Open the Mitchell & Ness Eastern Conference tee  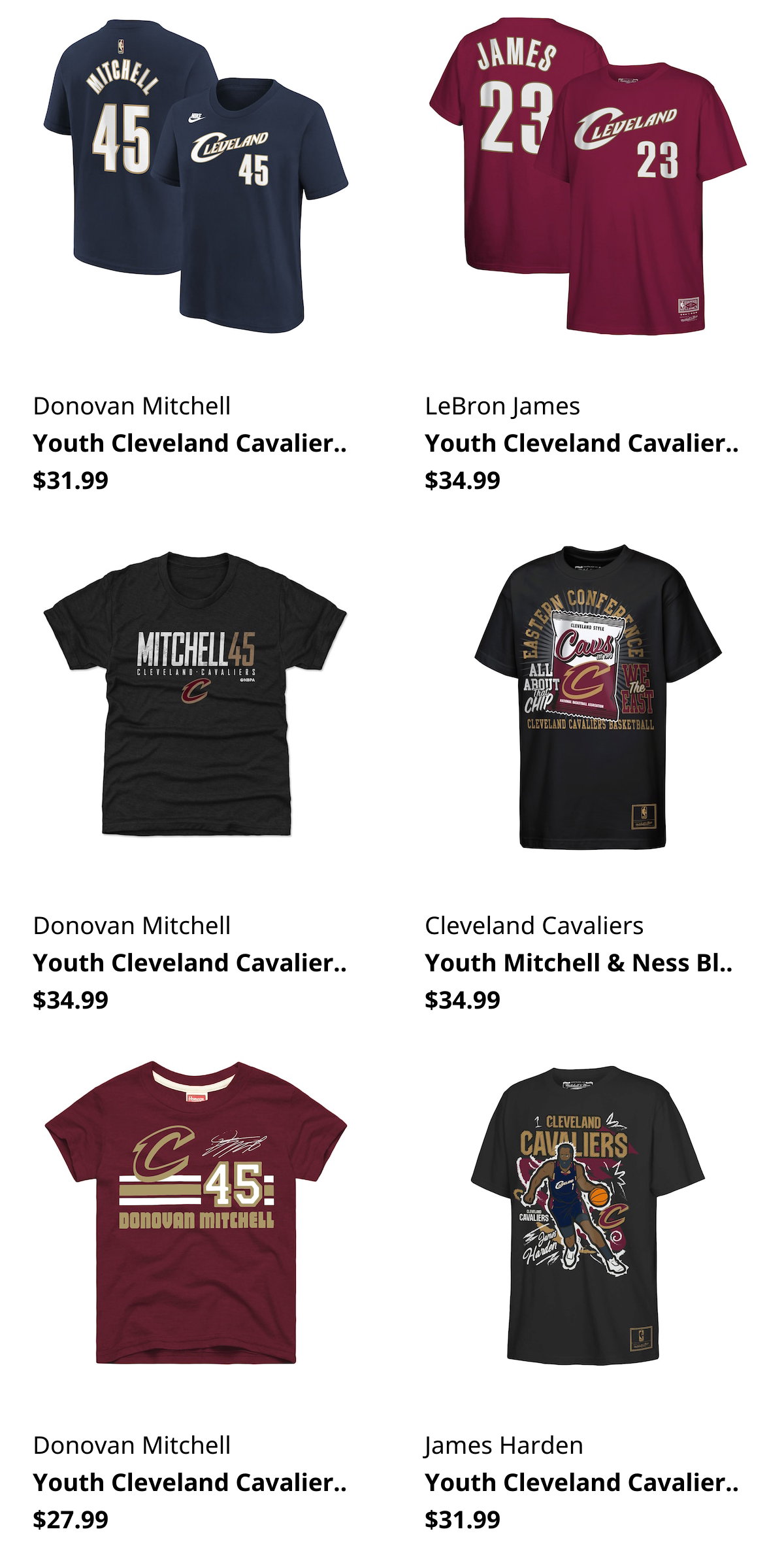click(x=598, y=696)
